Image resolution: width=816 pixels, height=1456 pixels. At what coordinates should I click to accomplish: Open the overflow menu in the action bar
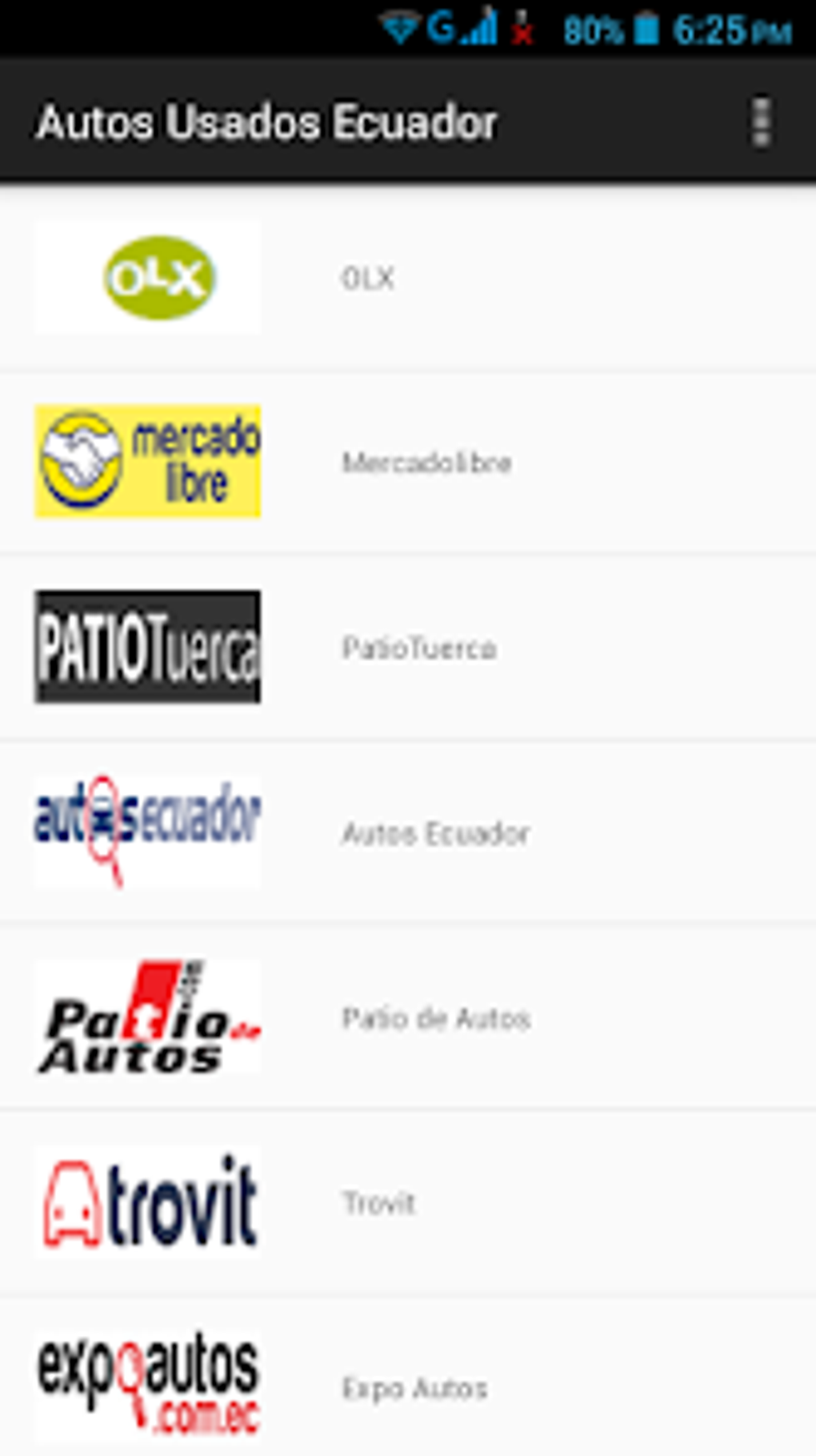[761, 122]
